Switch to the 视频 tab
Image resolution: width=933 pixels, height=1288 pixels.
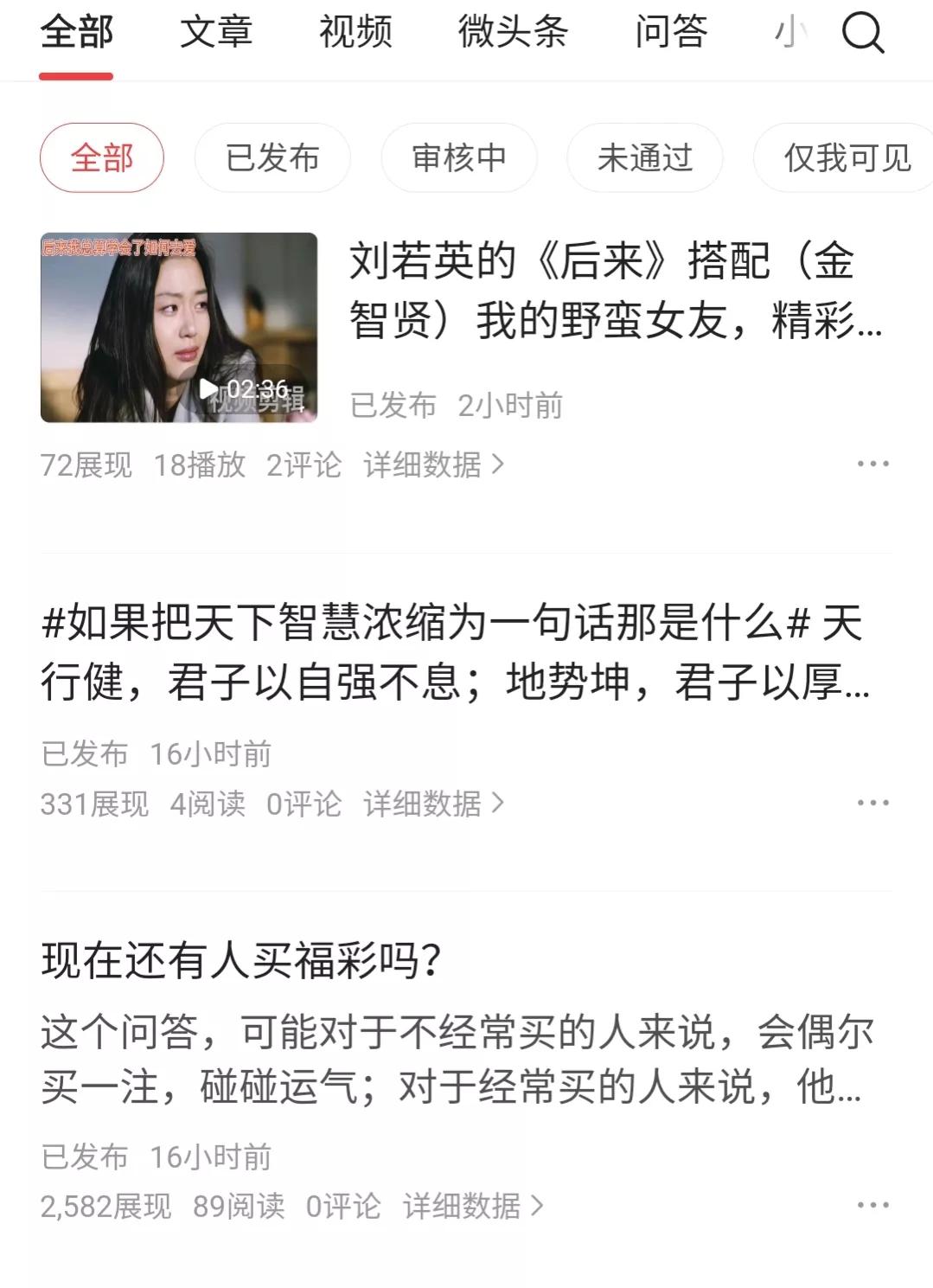coord(356,33)
